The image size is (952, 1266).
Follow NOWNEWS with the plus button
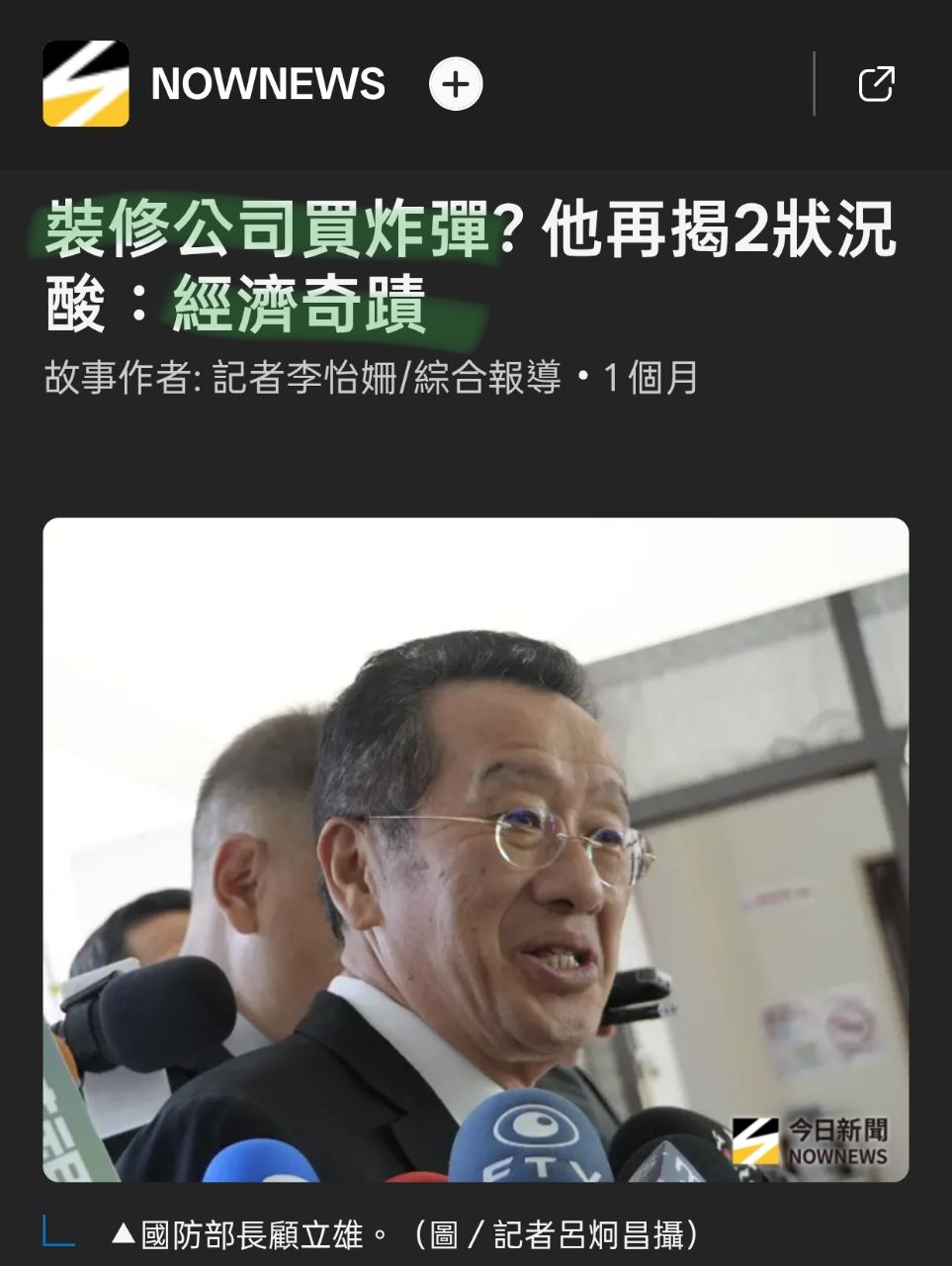click(456, 84)
